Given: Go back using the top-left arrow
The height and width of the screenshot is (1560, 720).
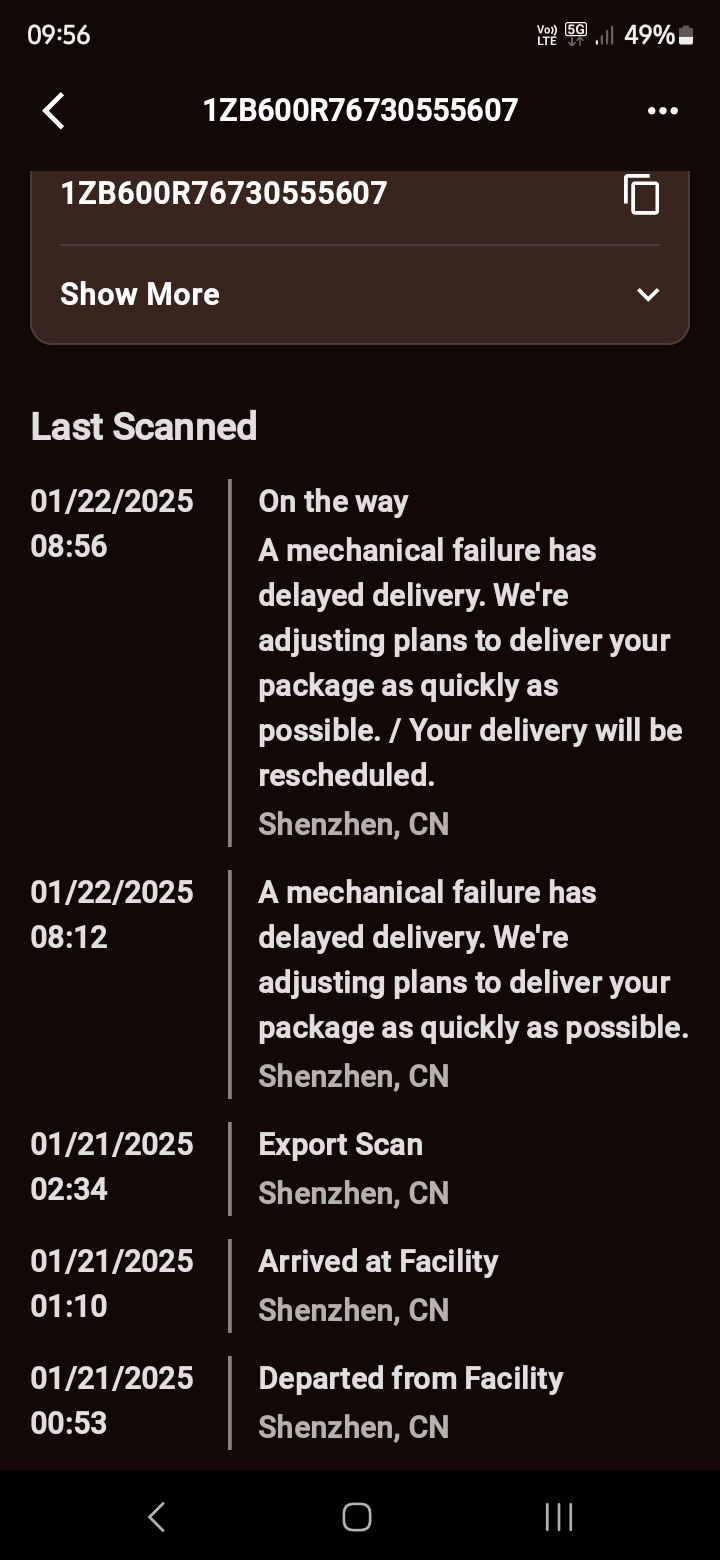Looking at the screenshot, I should (54, 110).
